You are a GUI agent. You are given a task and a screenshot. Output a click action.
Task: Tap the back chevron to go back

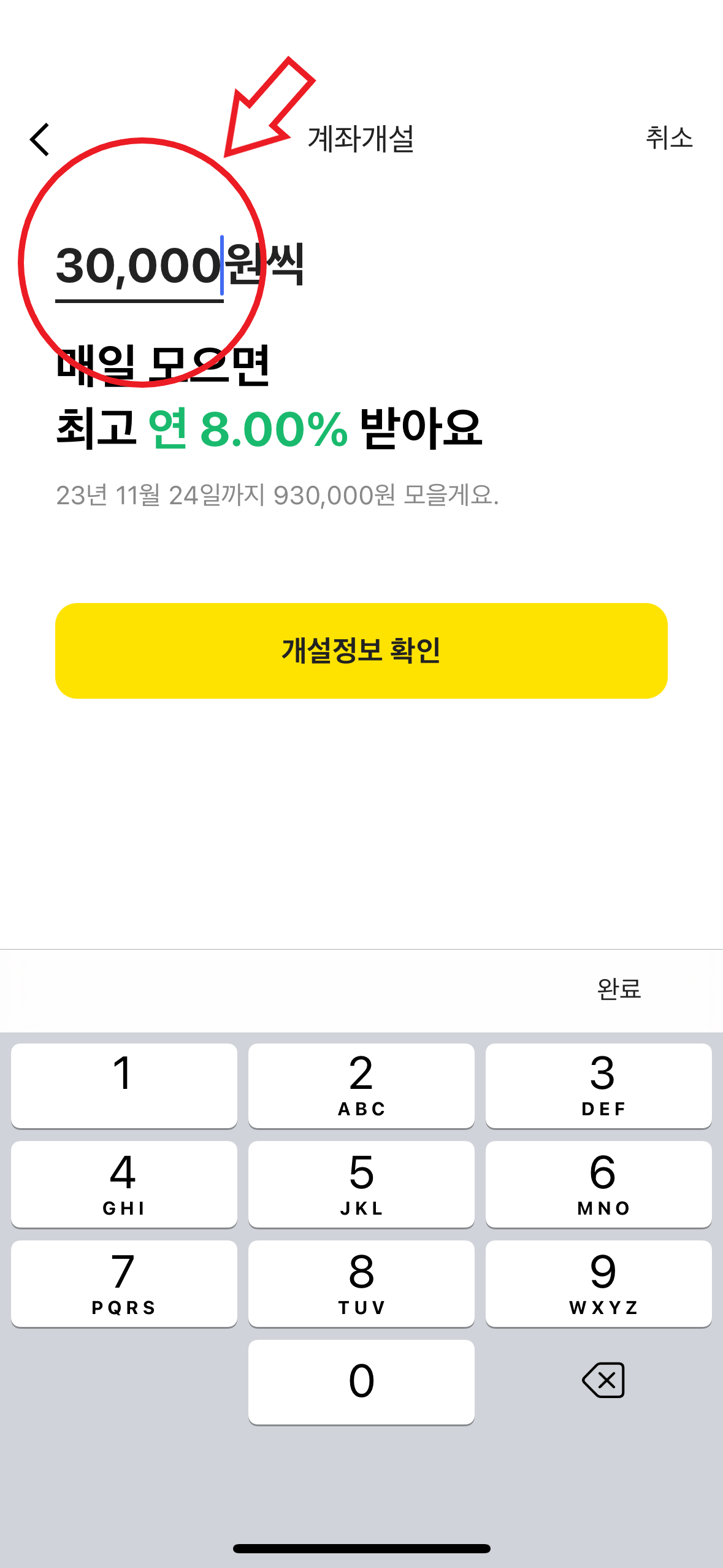coord(39,139)
